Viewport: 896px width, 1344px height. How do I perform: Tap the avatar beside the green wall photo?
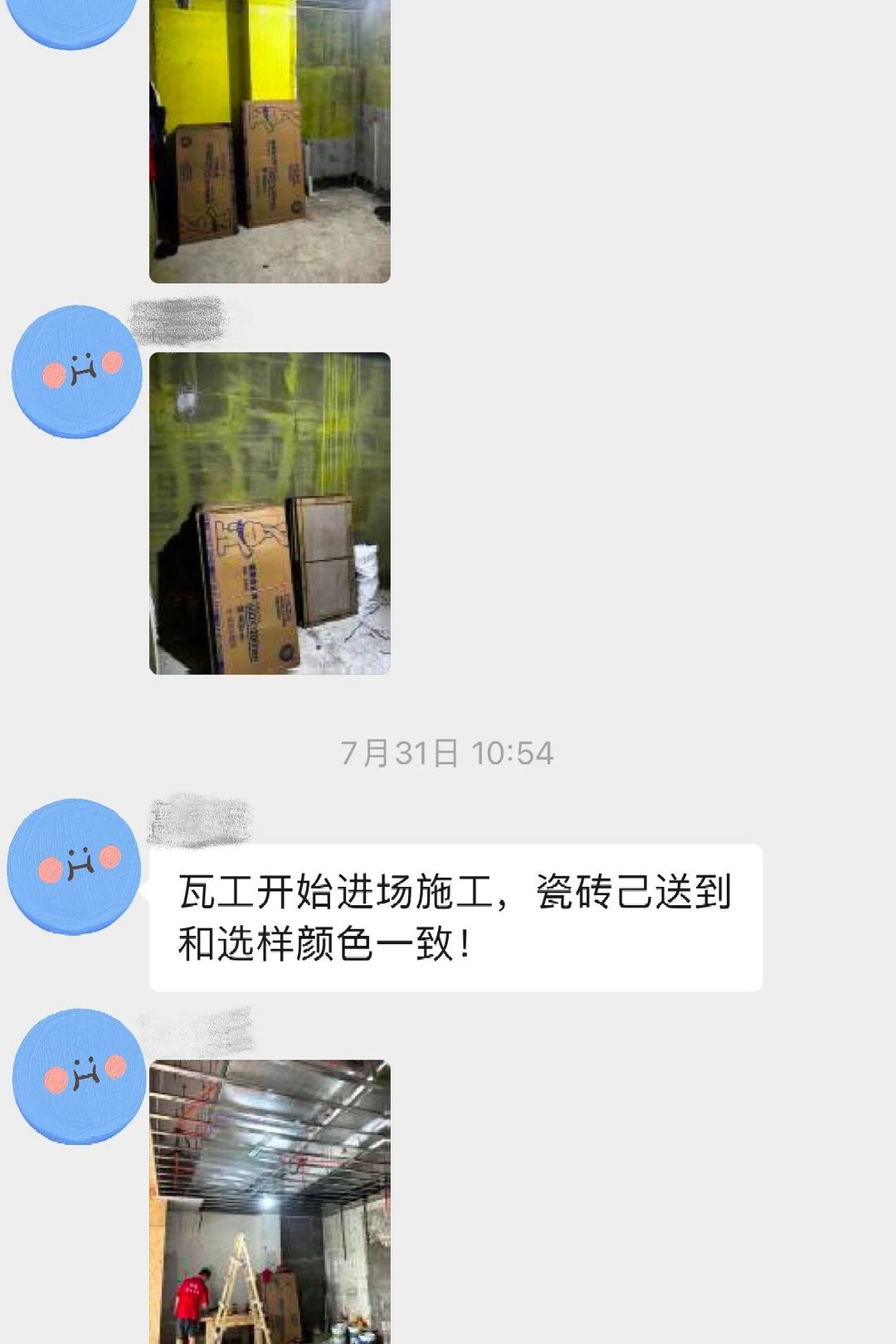tap(77, 372)
